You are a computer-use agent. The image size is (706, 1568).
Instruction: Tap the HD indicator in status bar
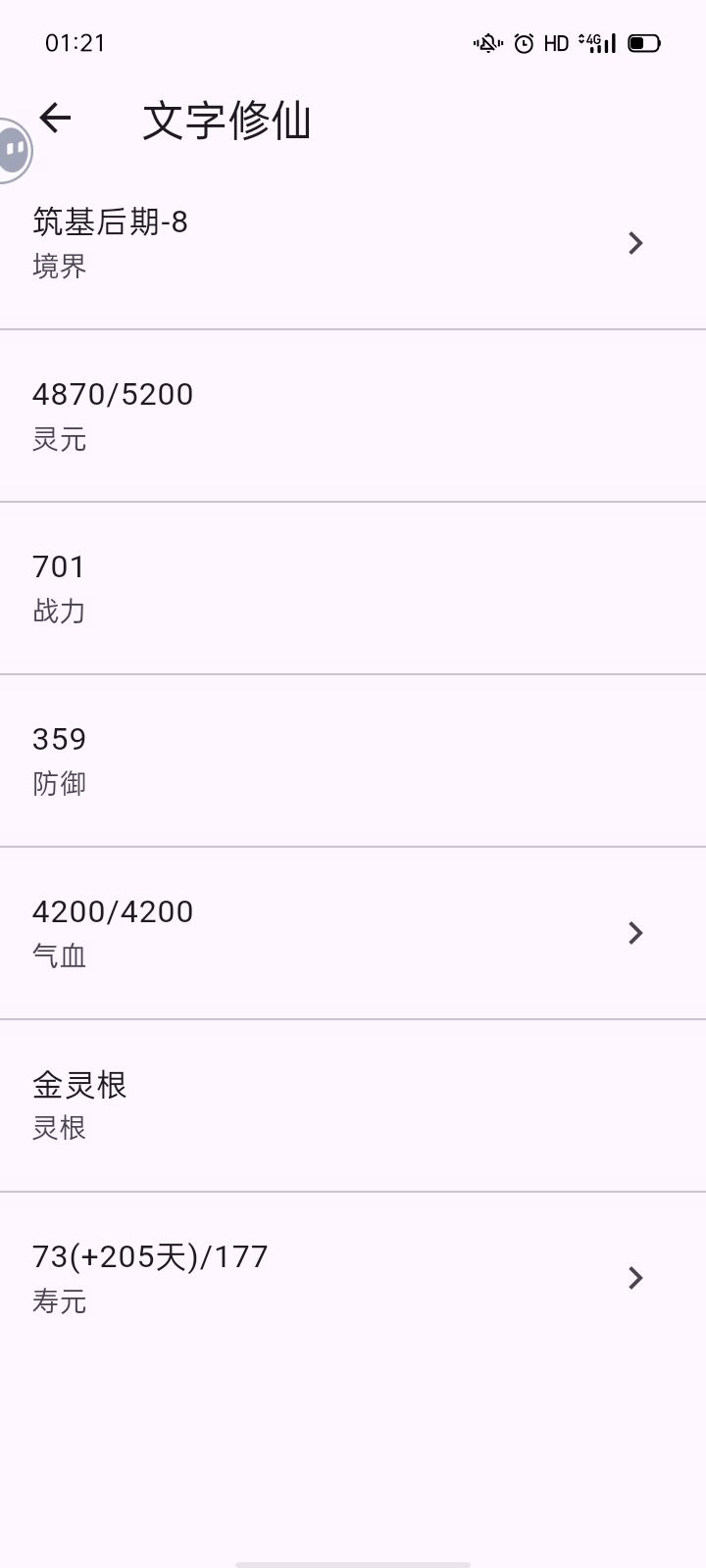pos(557,42)
